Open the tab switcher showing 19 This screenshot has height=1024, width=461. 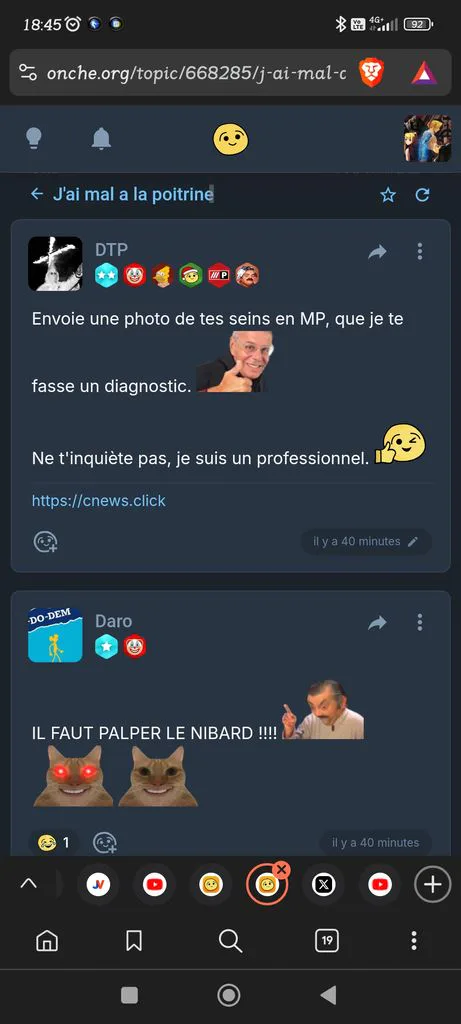[x=327, y=940]
